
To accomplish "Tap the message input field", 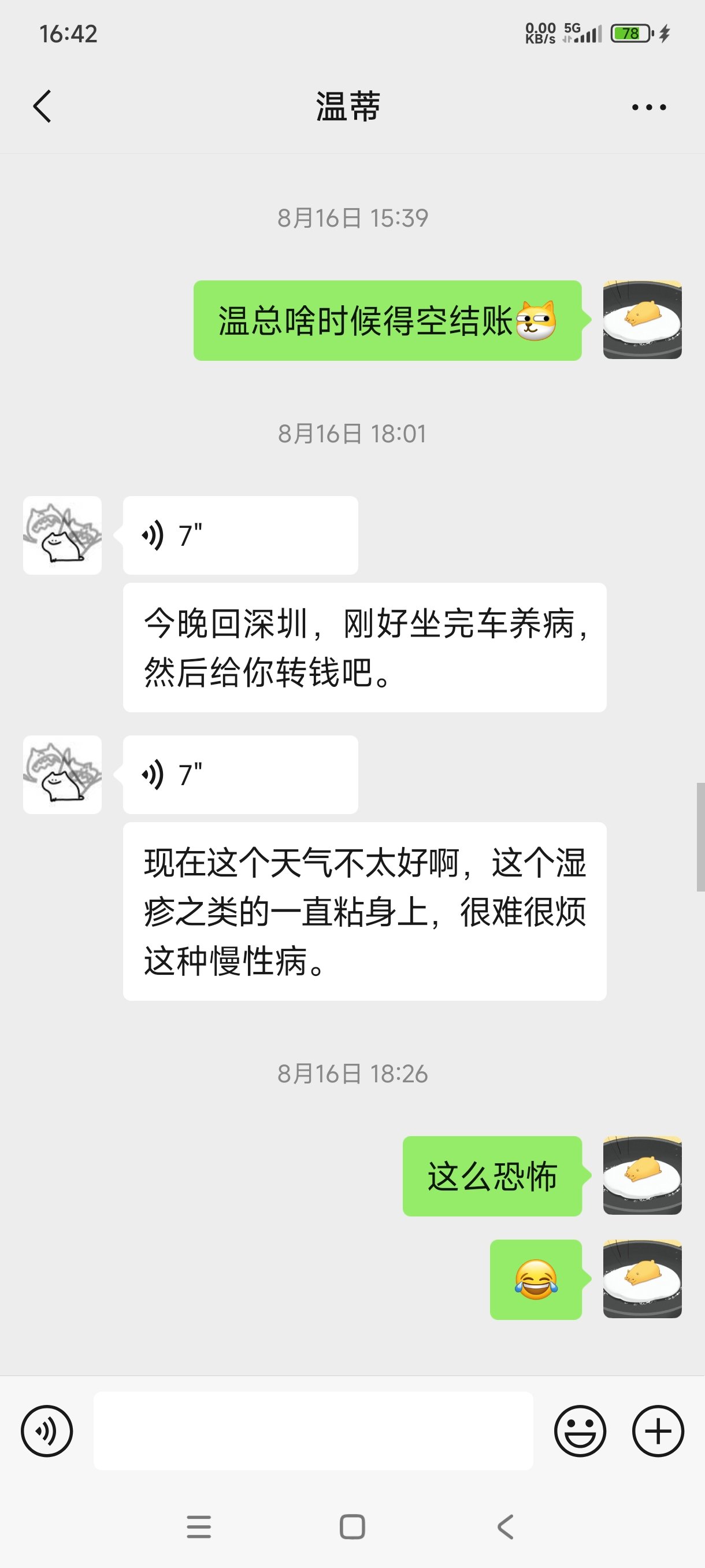I will (x=313, y=1431).
